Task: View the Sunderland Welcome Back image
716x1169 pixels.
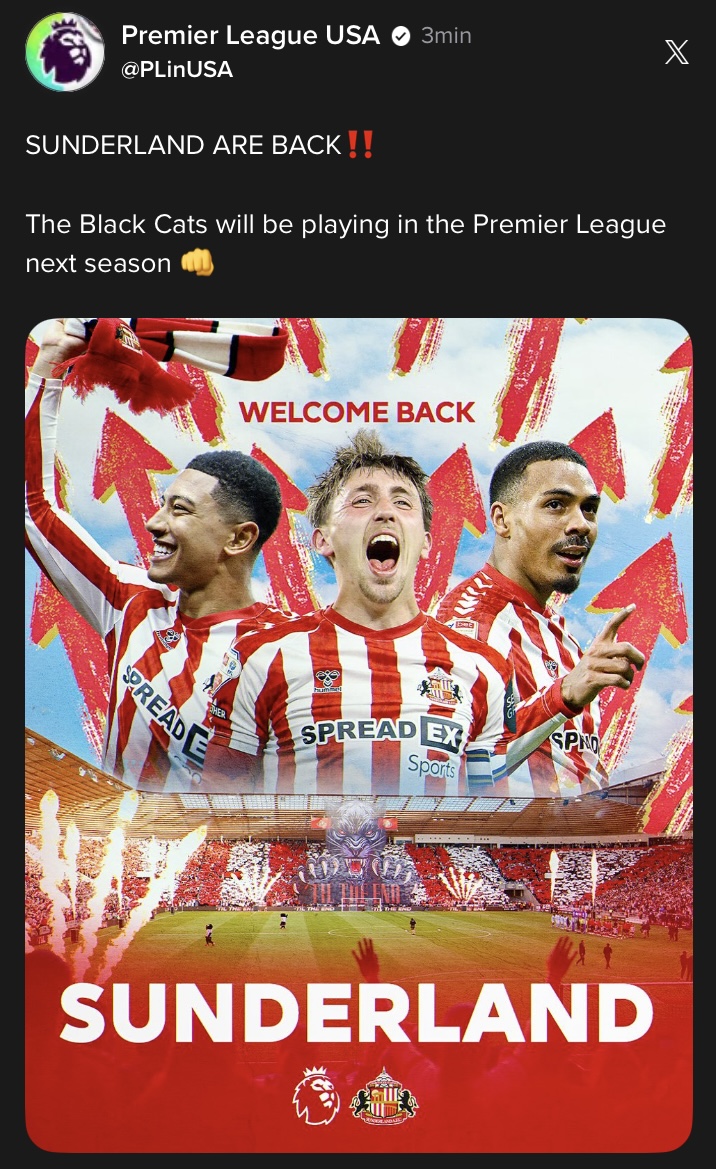Action: (358, 735)
